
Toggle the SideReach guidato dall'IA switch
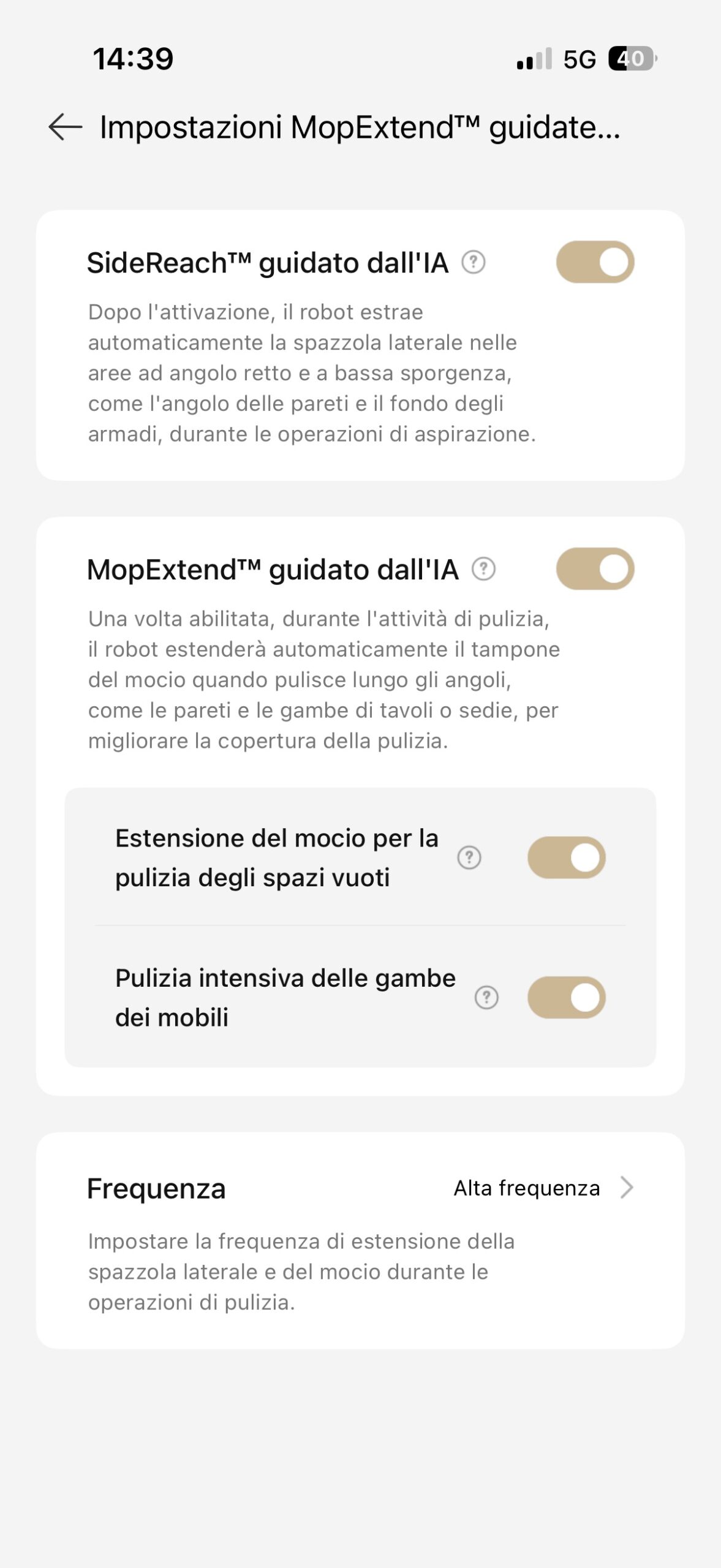coord(594,262)
